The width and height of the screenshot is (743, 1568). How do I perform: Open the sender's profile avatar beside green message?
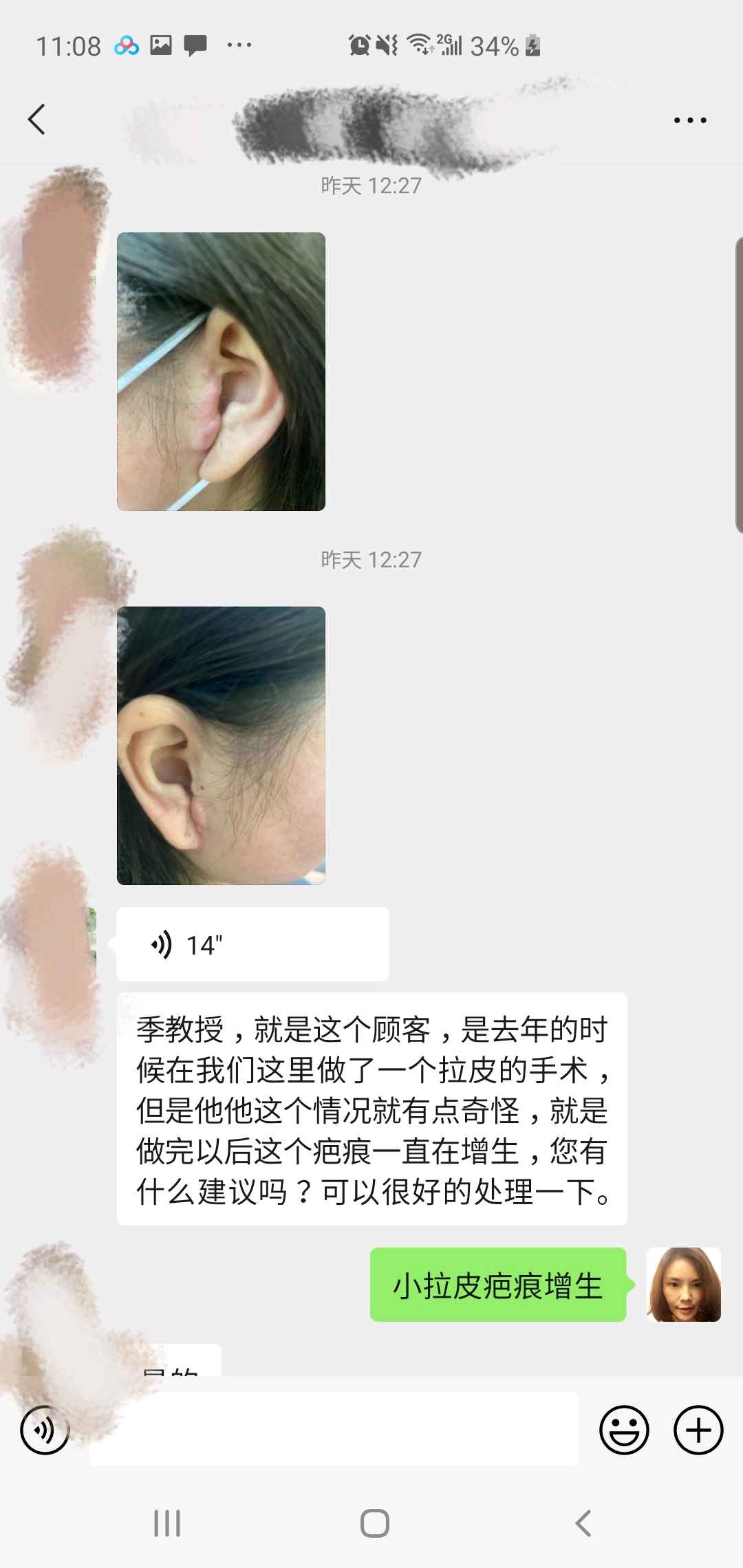pyautogui.click(x=683, y=1284)
